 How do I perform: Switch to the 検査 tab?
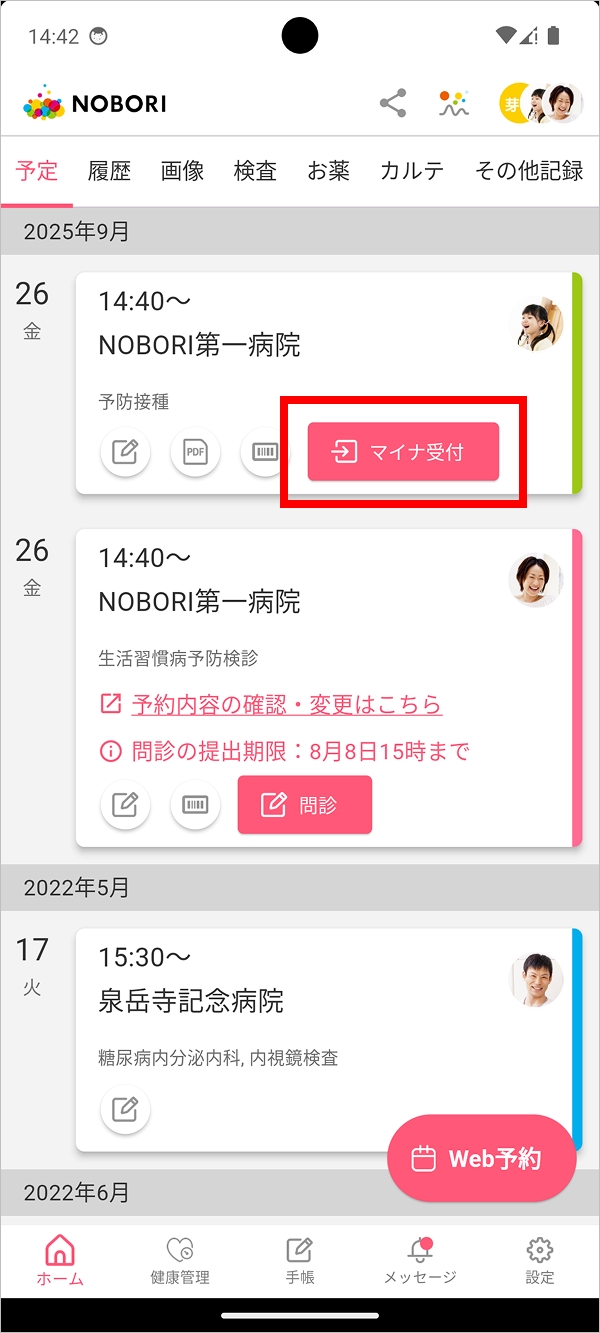click(255, 171)
